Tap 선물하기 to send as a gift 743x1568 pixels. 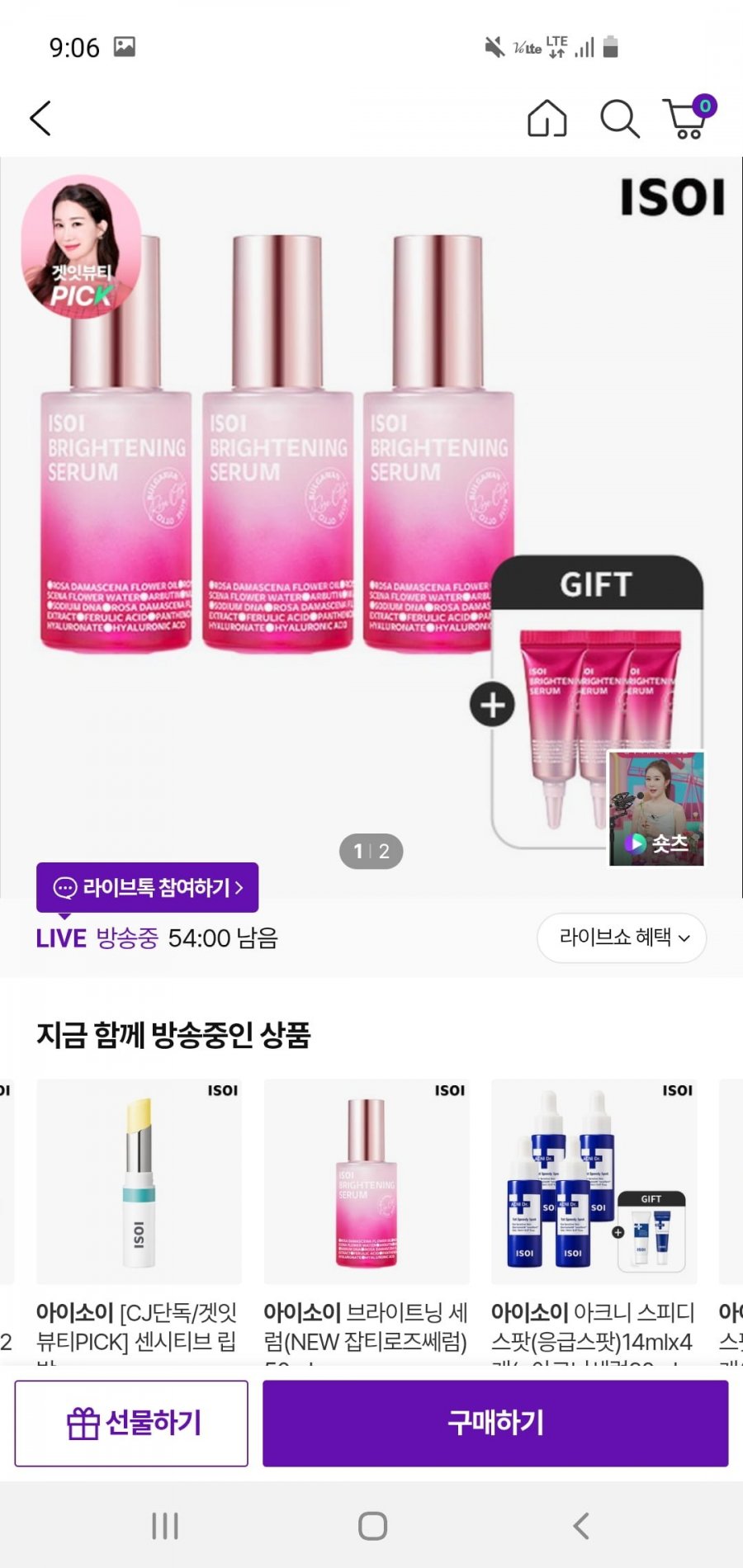click(x=131, y=1423)
